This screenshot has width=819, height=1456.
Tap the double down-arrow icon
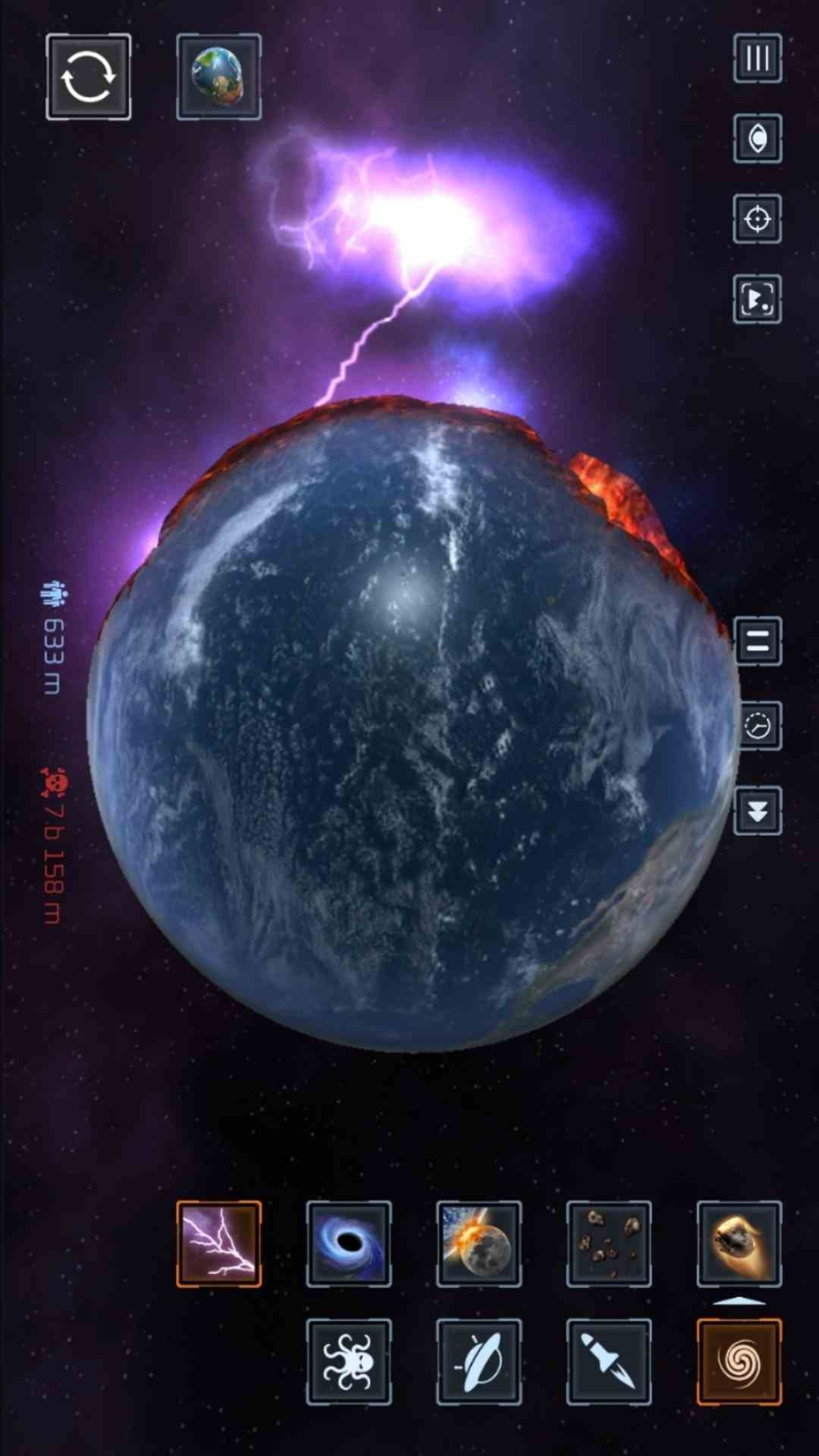757,811
